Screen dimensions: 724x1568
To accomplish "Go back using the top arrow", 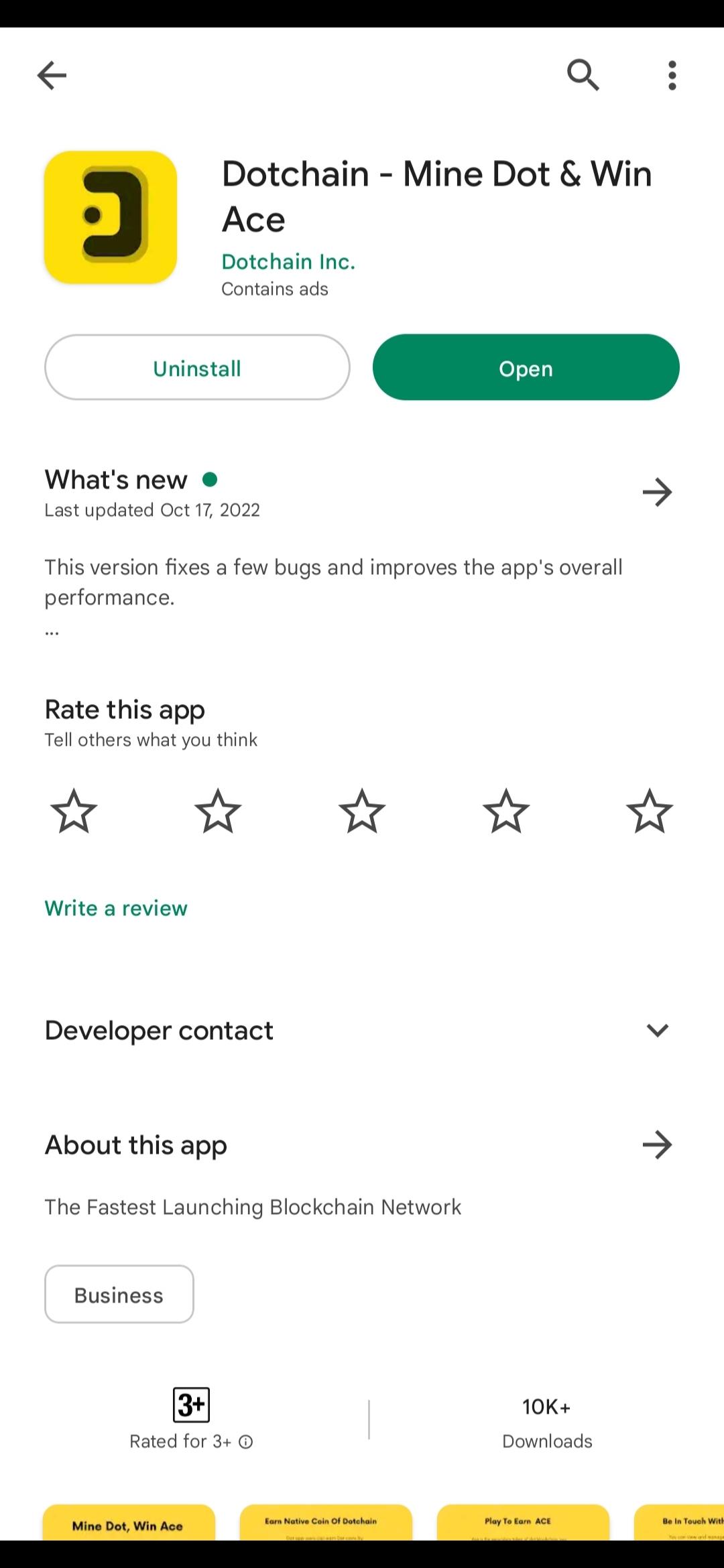I will pyautogui.click(x=52, y=75).
